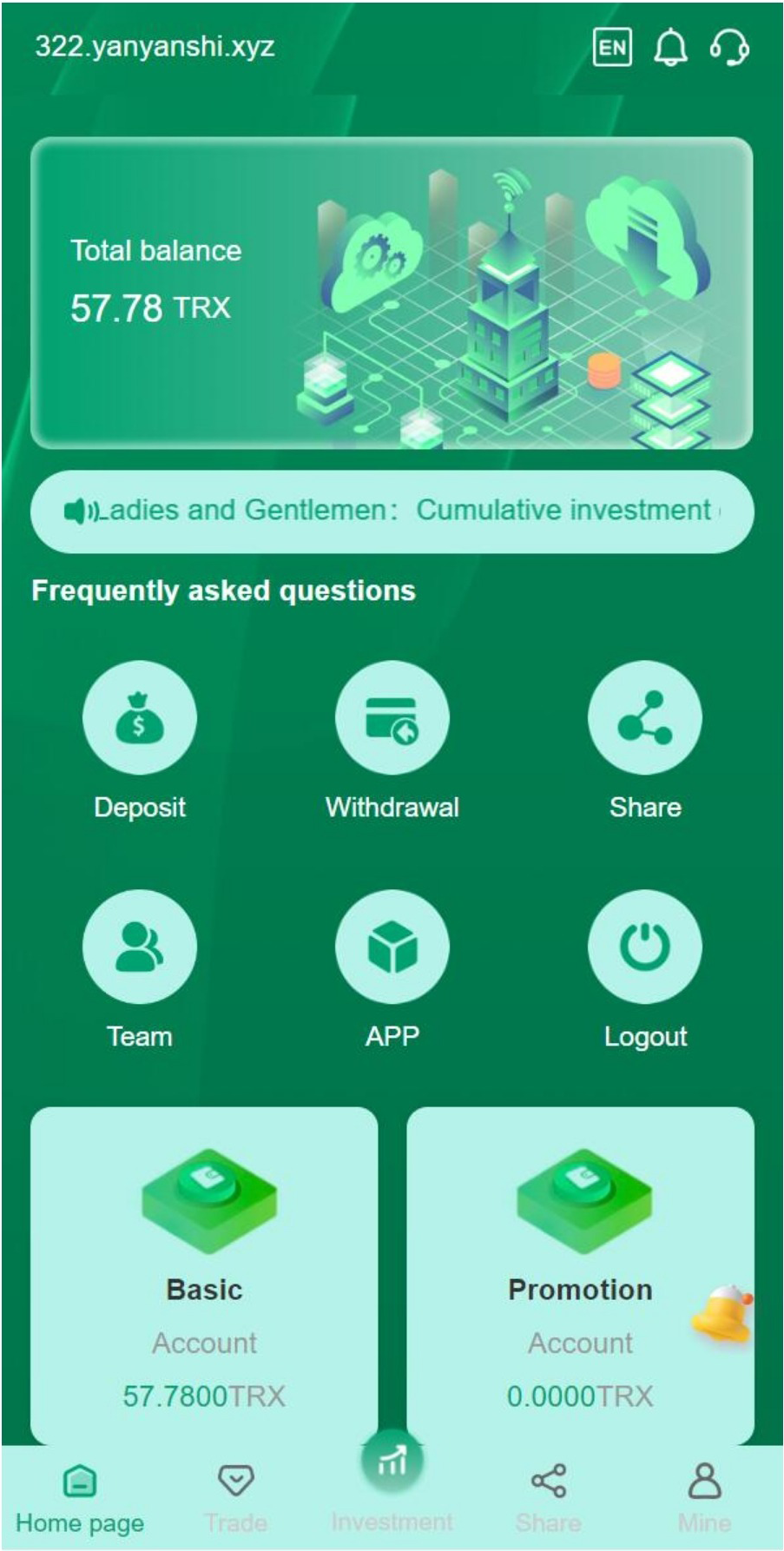Image resolution: width=784 pixels, height=1551 pixels.
Task: Select the Investment center button
Action: pyautogui.click(x=392, y=1478)
